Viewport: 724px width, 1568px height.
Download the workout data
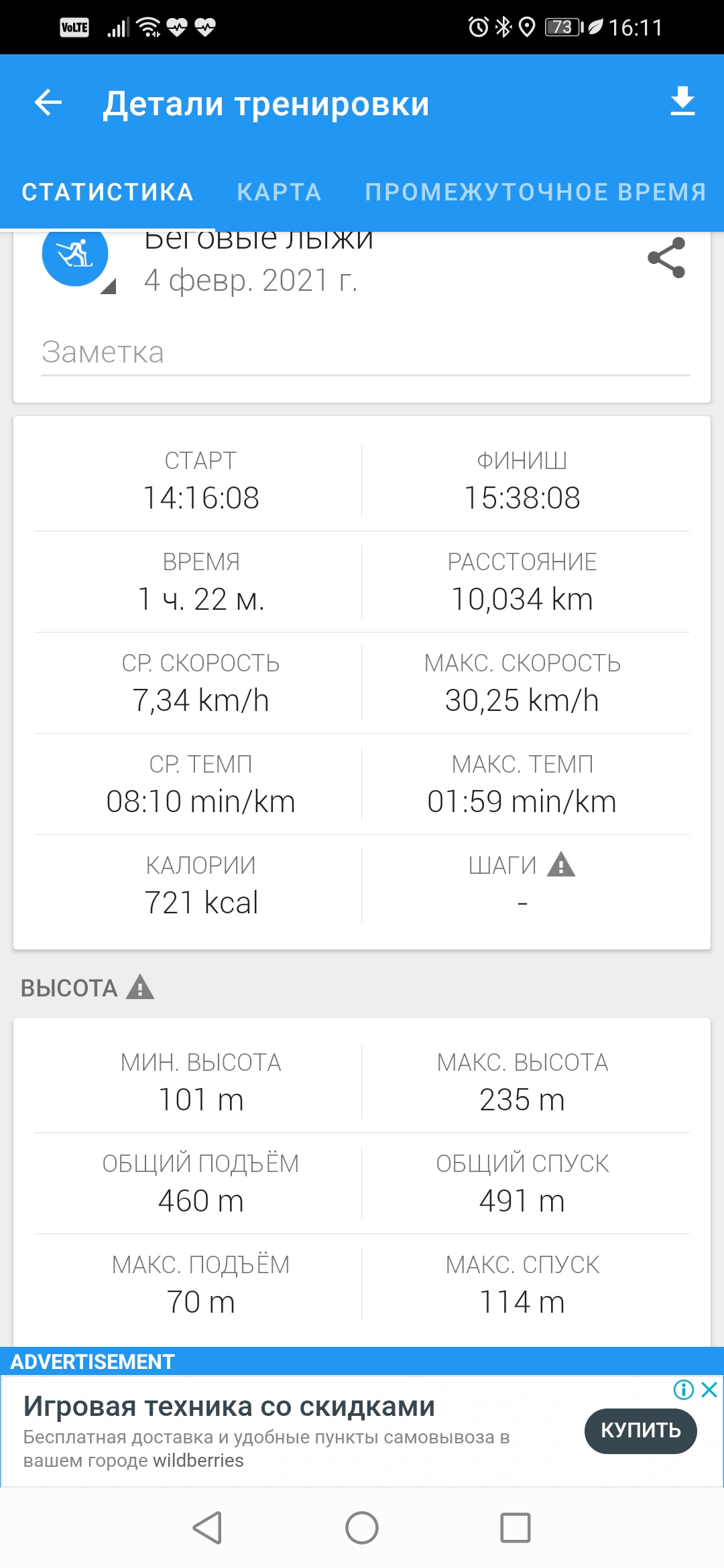(682, 102)
